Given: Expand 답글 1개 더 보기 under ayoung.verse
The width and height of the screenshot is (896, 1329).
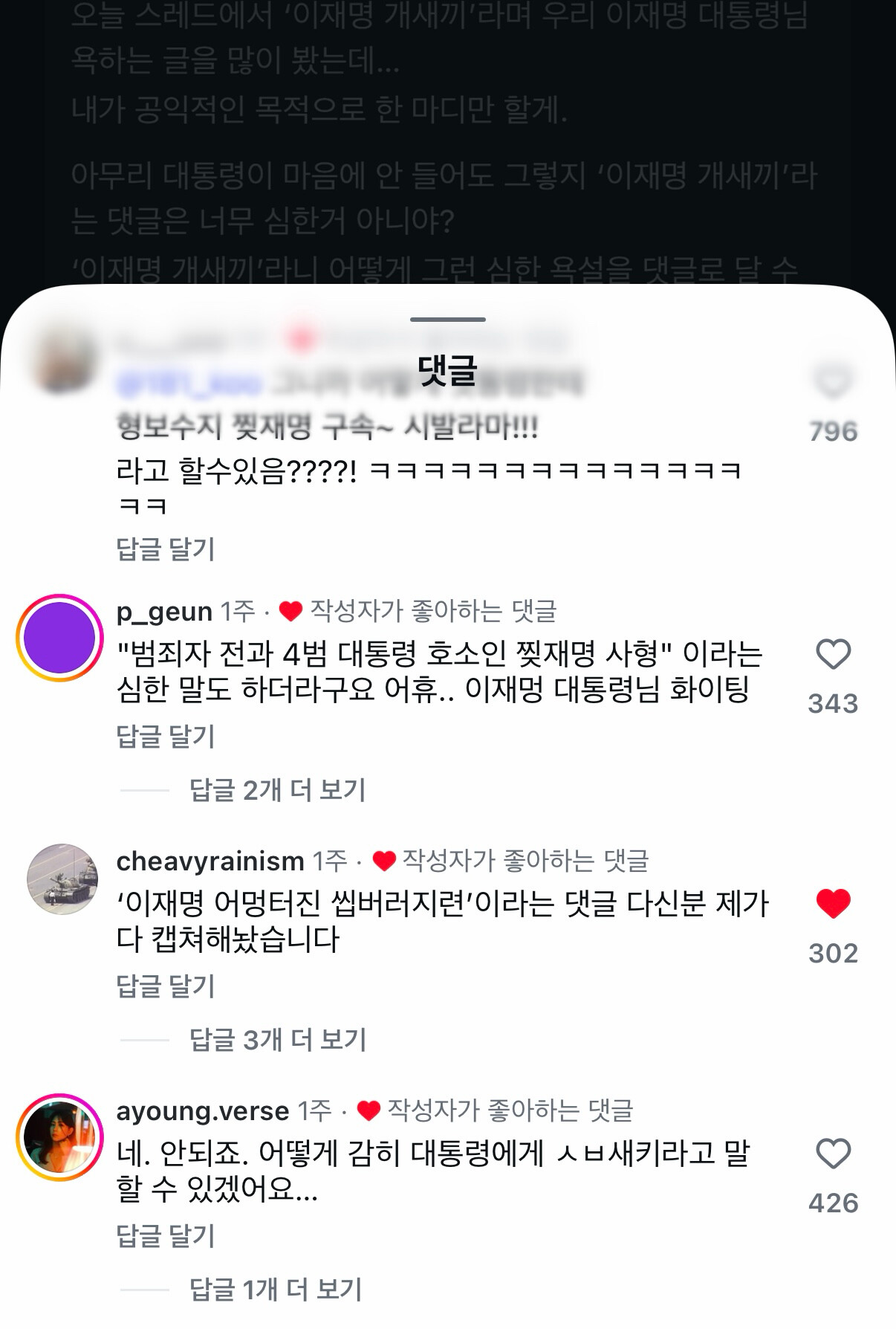Looking at the screenshot, I should tap(276, 1290).
